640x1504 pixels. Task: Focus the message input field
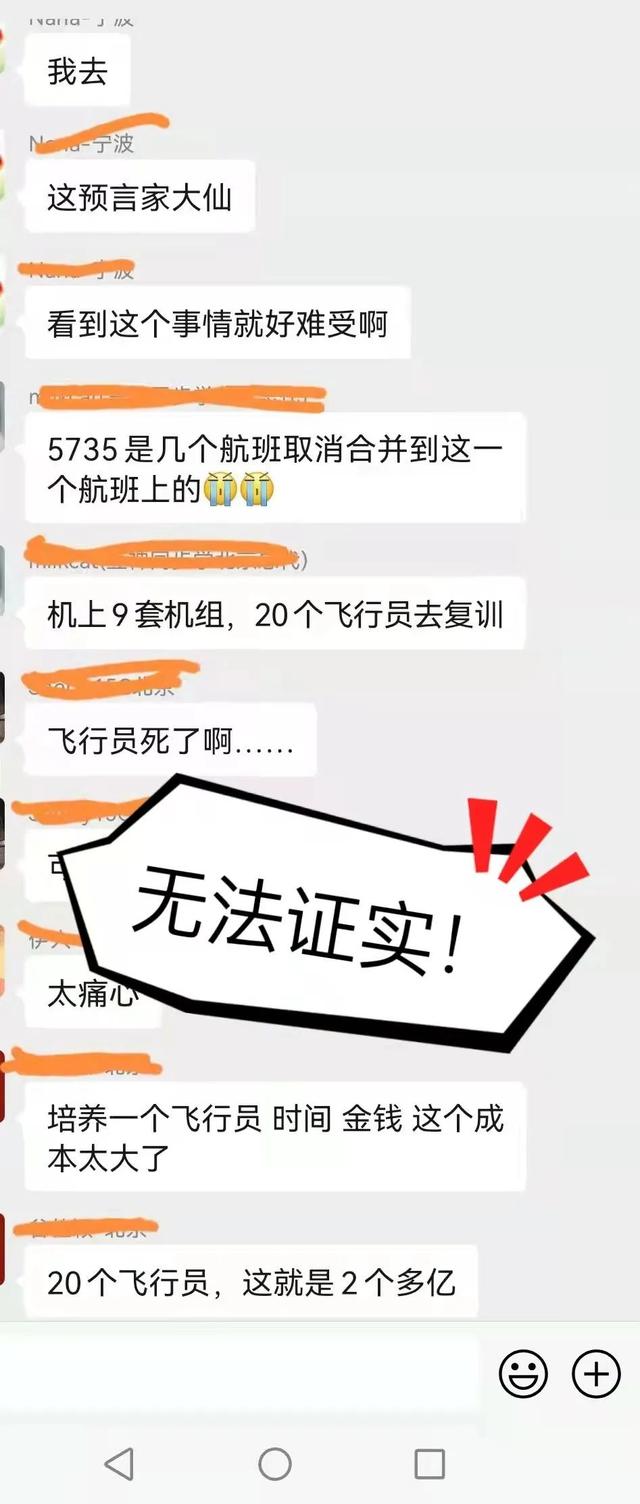point(240,1376)
